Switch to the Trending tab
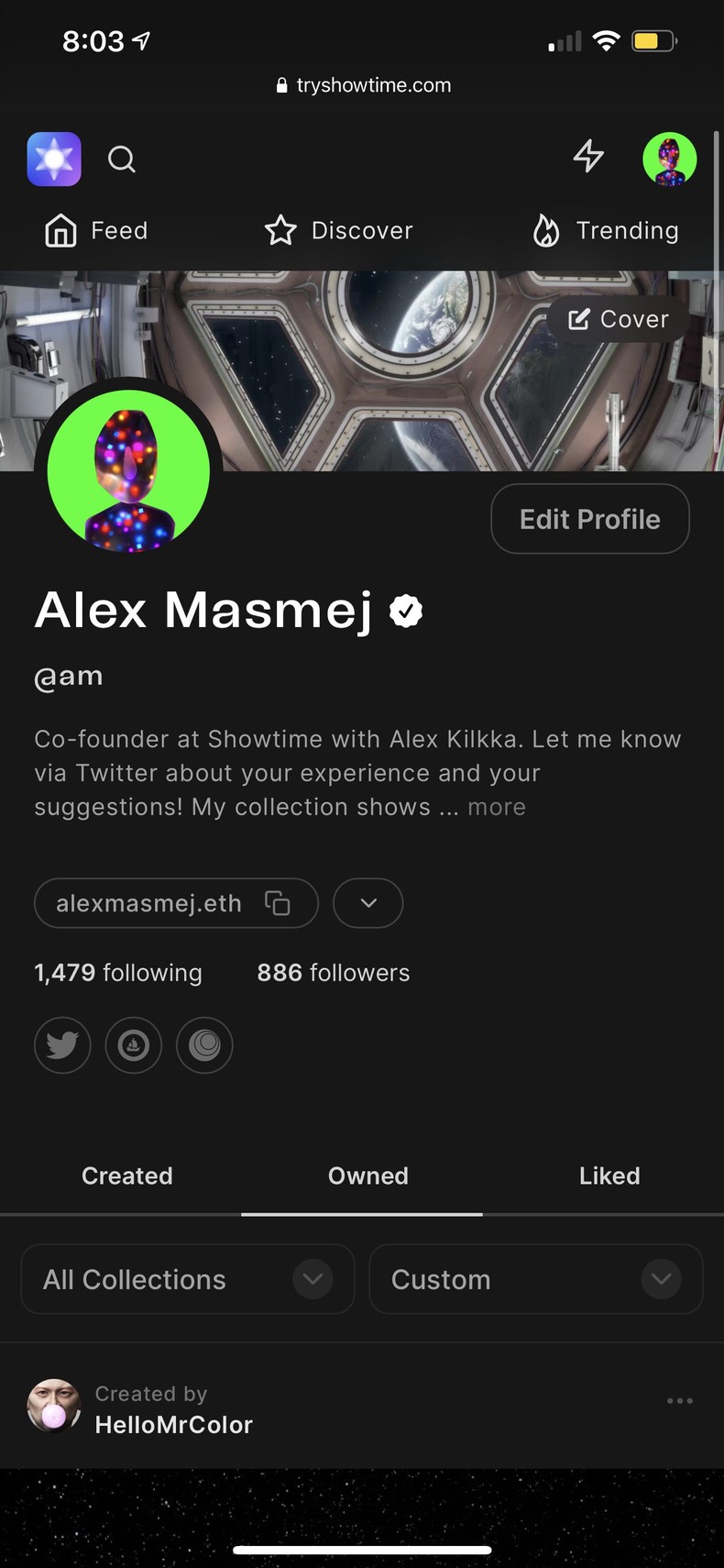Image resolution: width=724 pixels, height=1568 pixels. point(606,231)
